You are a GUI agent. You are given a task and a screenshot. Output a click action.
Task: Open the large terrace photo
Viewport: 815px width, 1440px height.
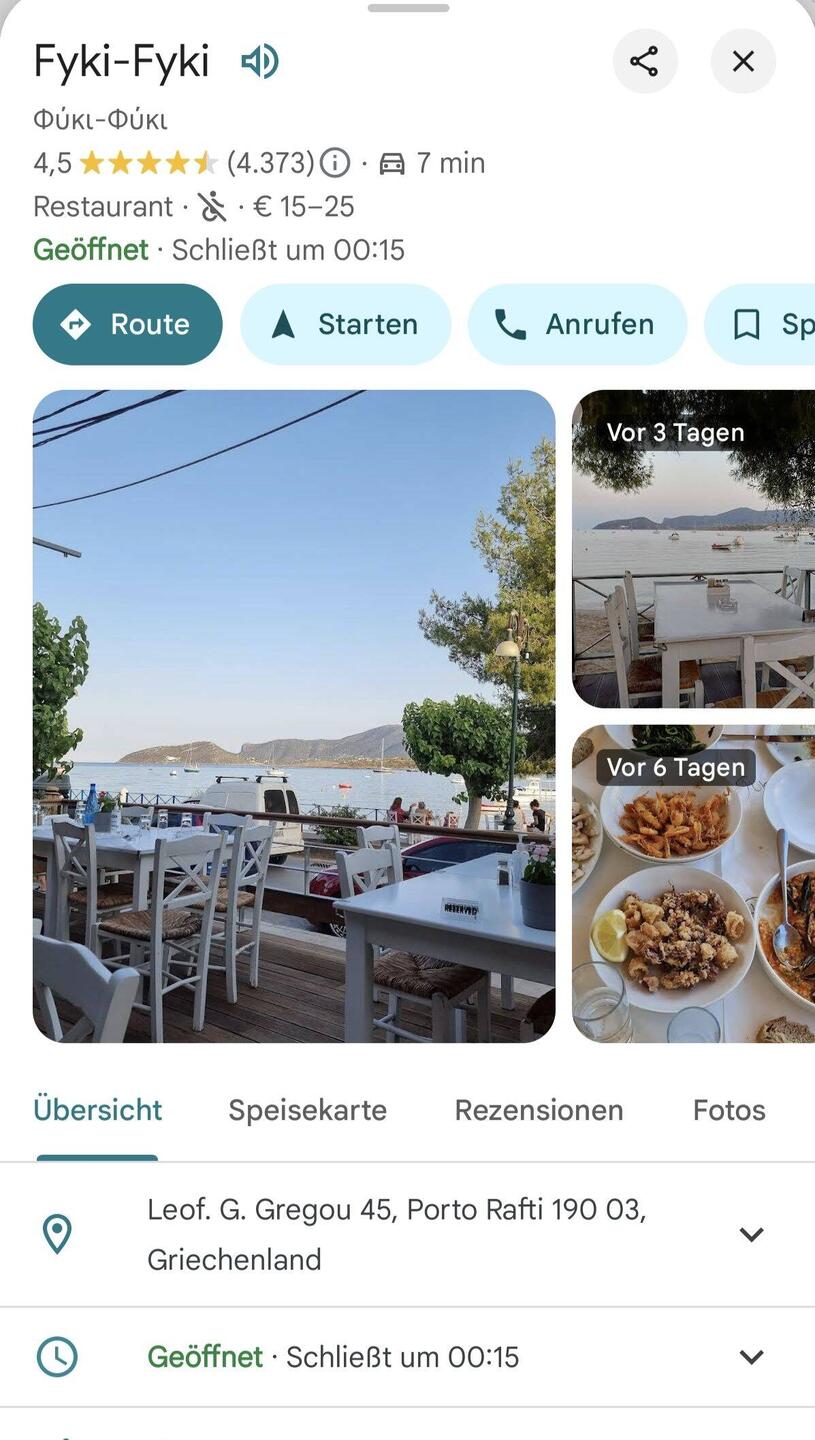pos(294,716)
